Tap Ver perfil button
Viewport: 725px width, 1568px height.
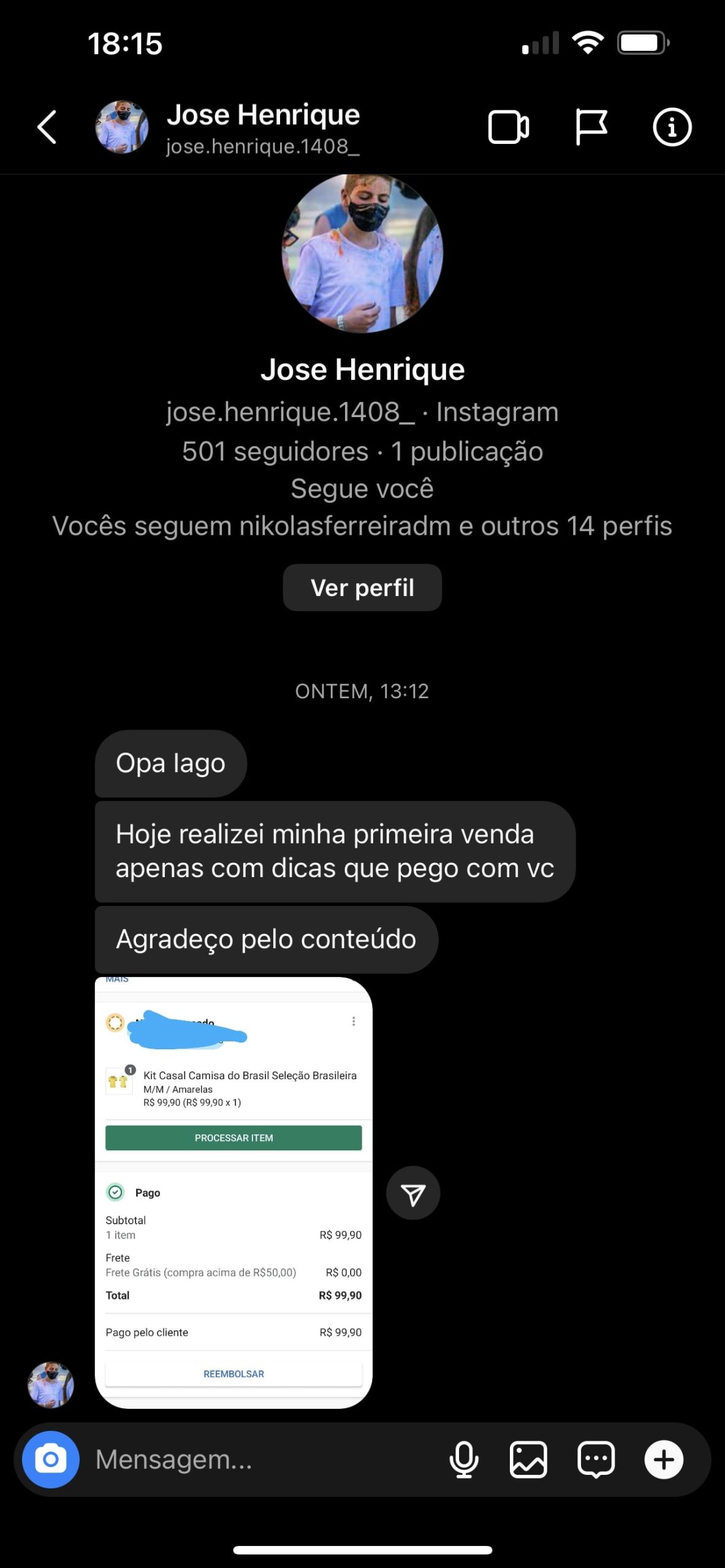(362, 587)
